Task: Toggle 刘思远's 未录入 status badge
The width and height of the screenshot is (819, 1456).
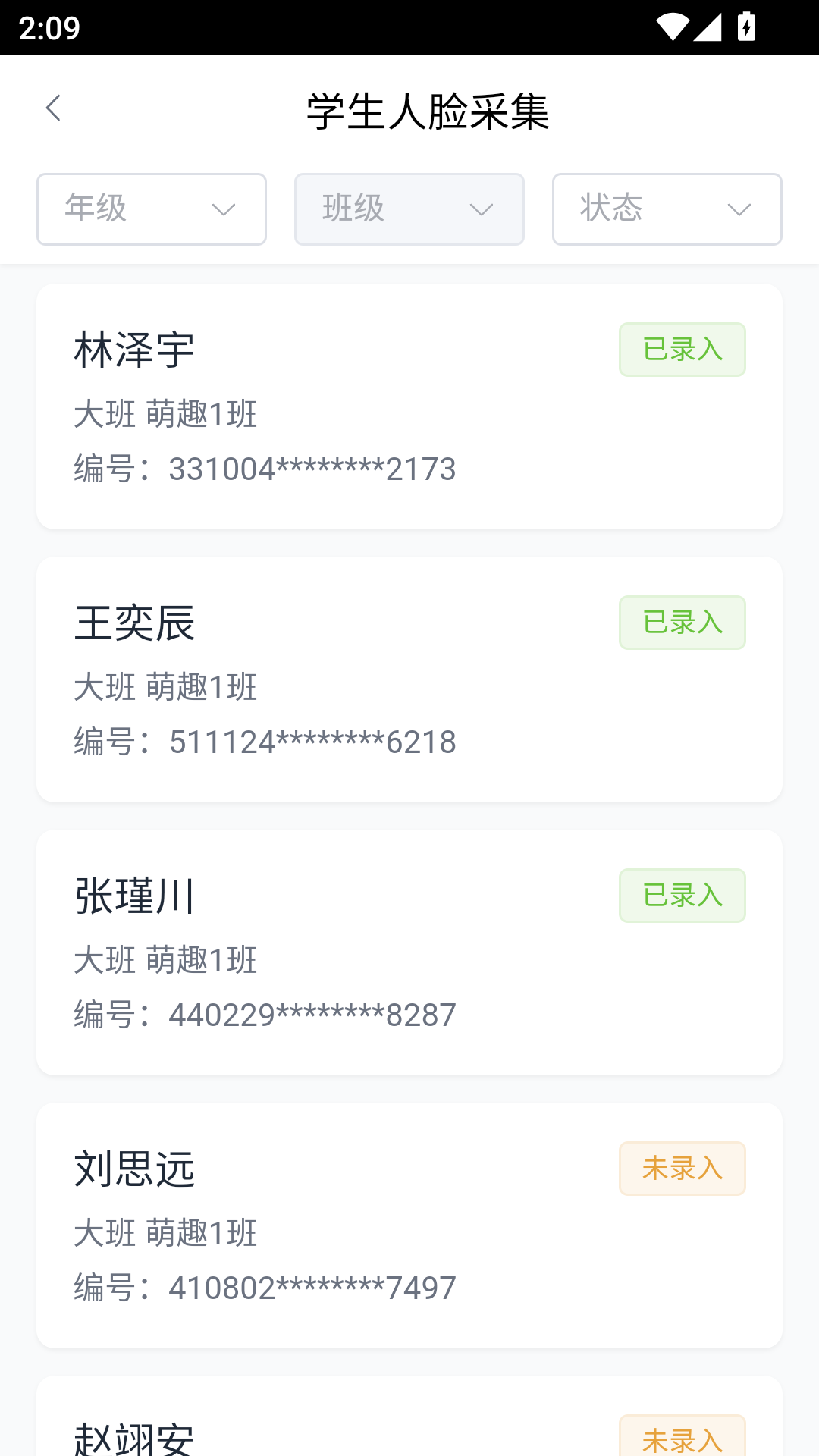Action: pyautogui.click(x=682, y=1169)
